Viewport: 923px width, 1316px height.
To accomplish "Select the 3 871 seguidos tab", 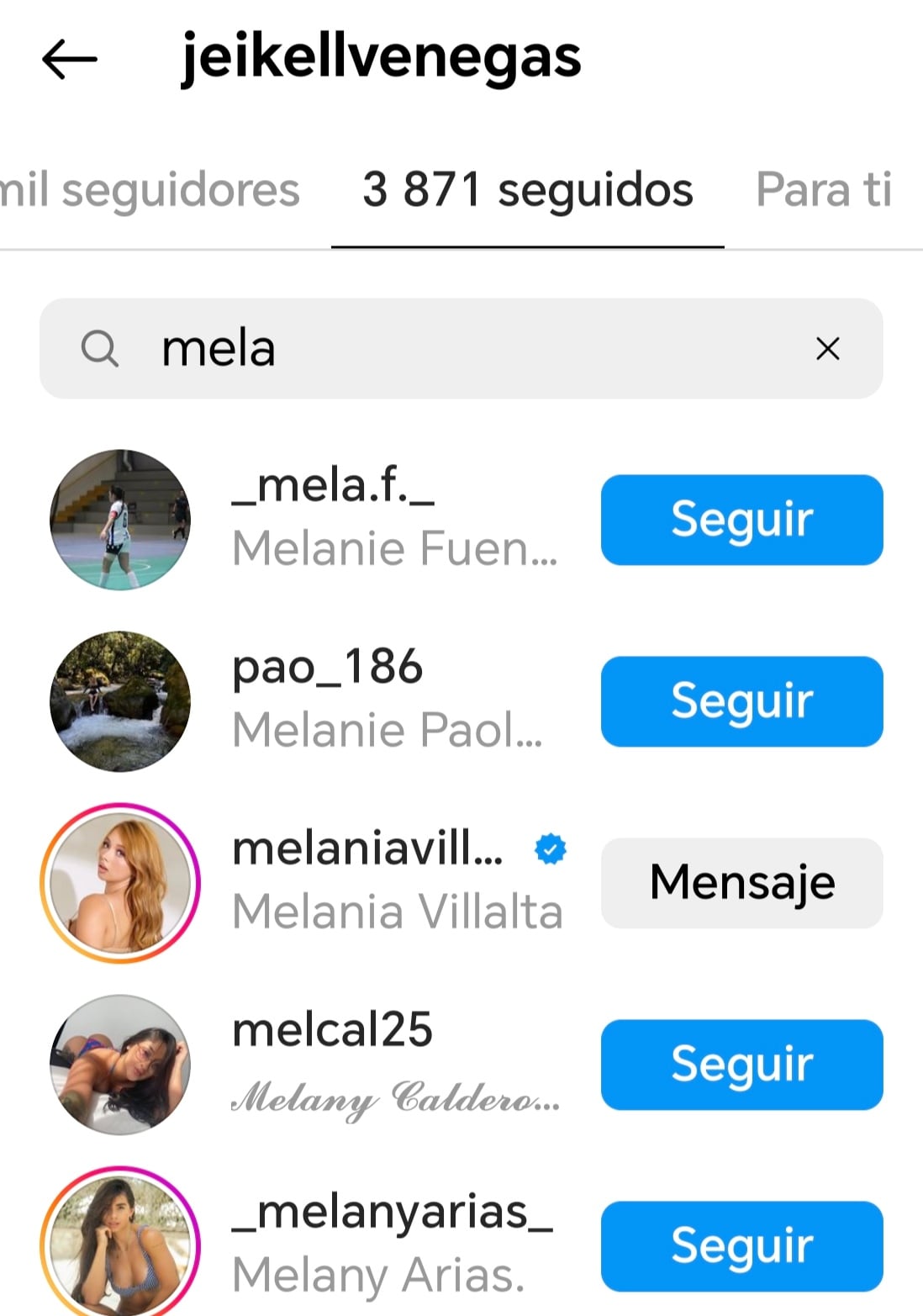I will pyautogui.click(x=527, y=189).
